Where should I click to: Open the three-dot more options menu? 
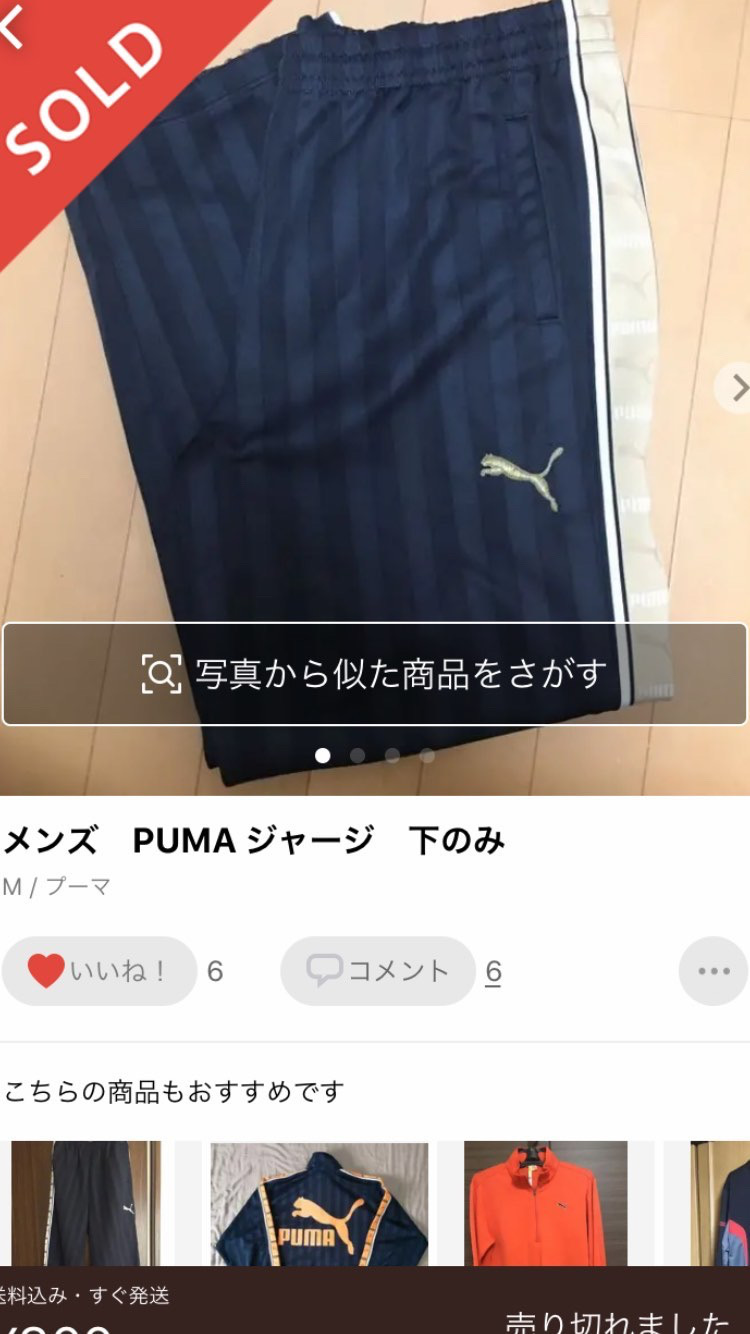pos(713,971)
